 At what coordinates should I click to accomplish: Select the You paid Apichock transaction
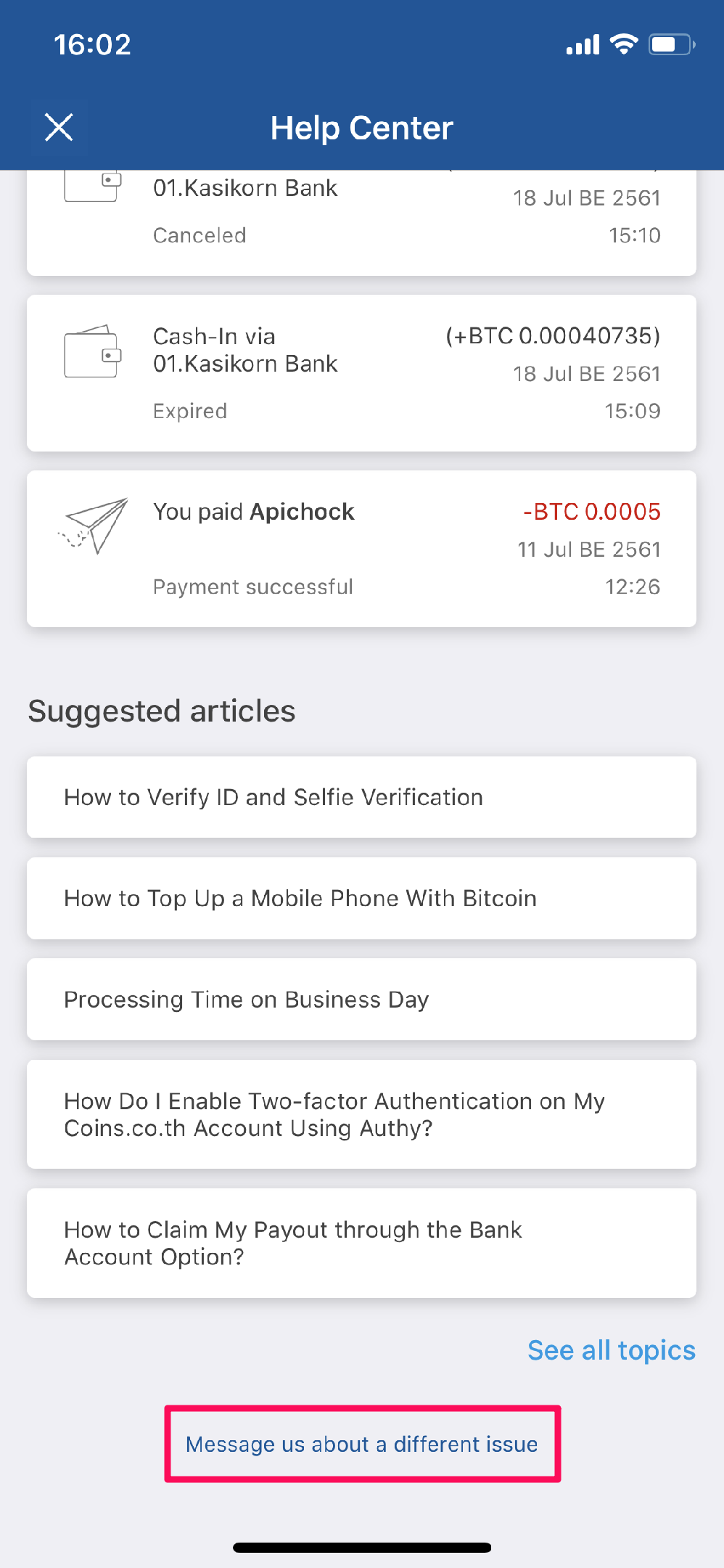[x=361, y=549]
